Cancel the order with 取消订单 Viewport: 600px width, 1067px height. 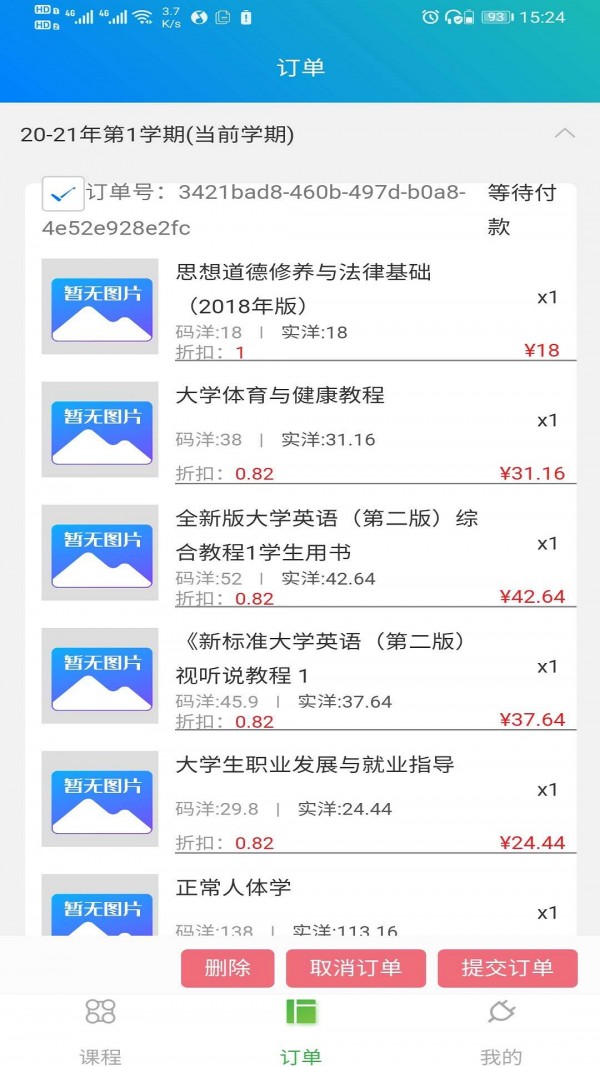[356, 968]
